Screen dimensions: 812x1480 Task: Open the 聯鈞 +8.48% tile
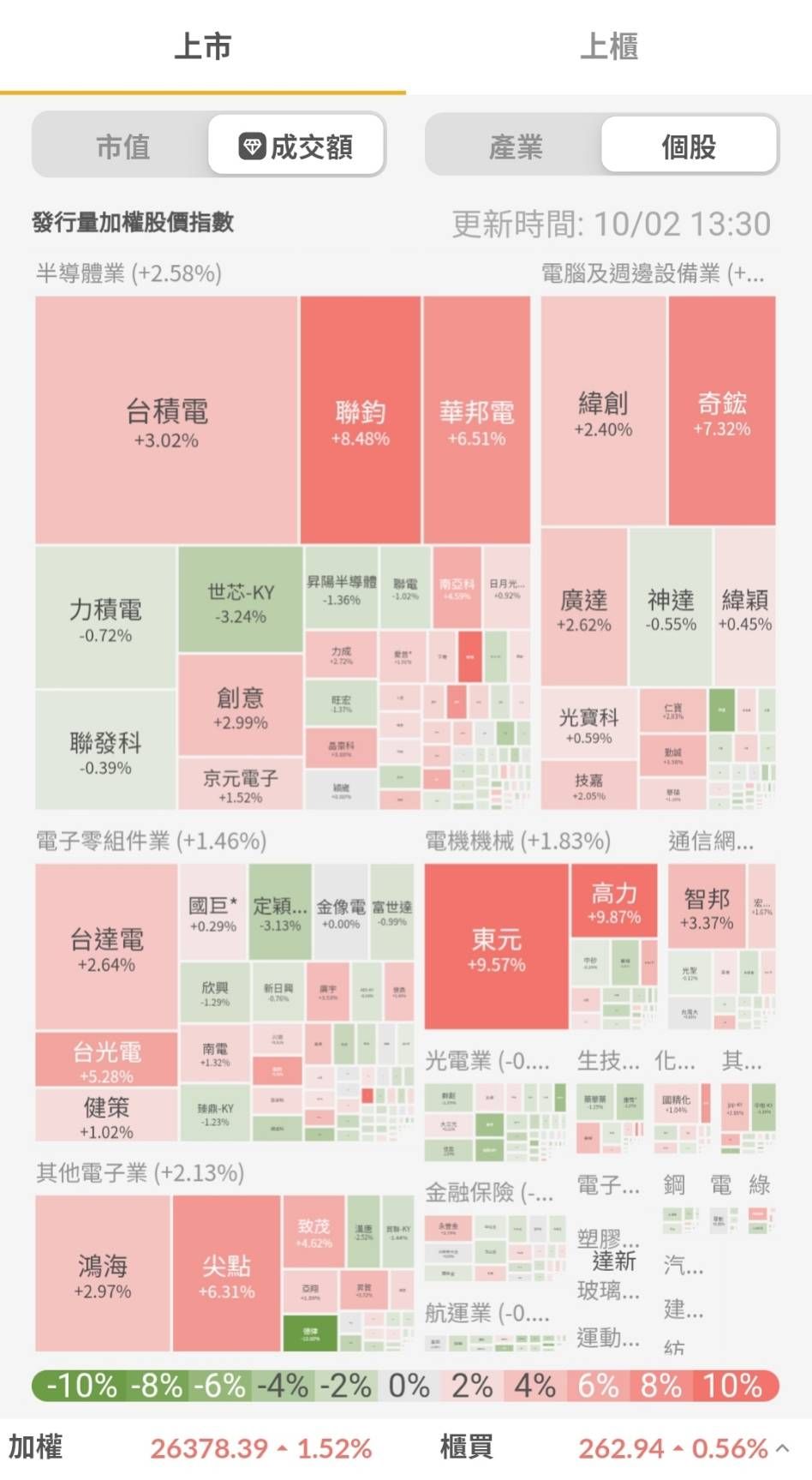(x=361, y=420)
